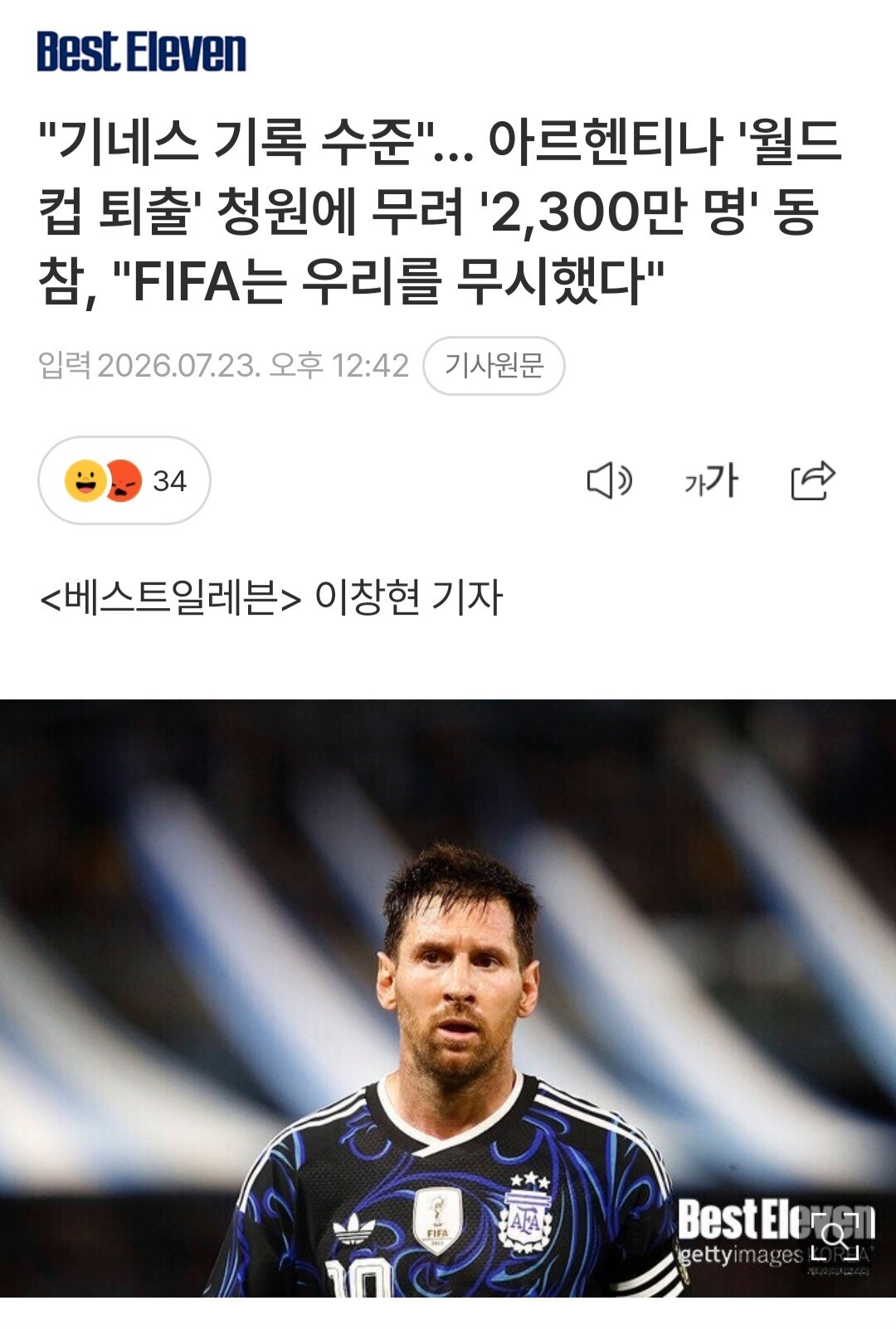Open the reactions button showing 34
Viewport: 896px width, 1329px height.
pyautogui.click(x=124, y=480)
